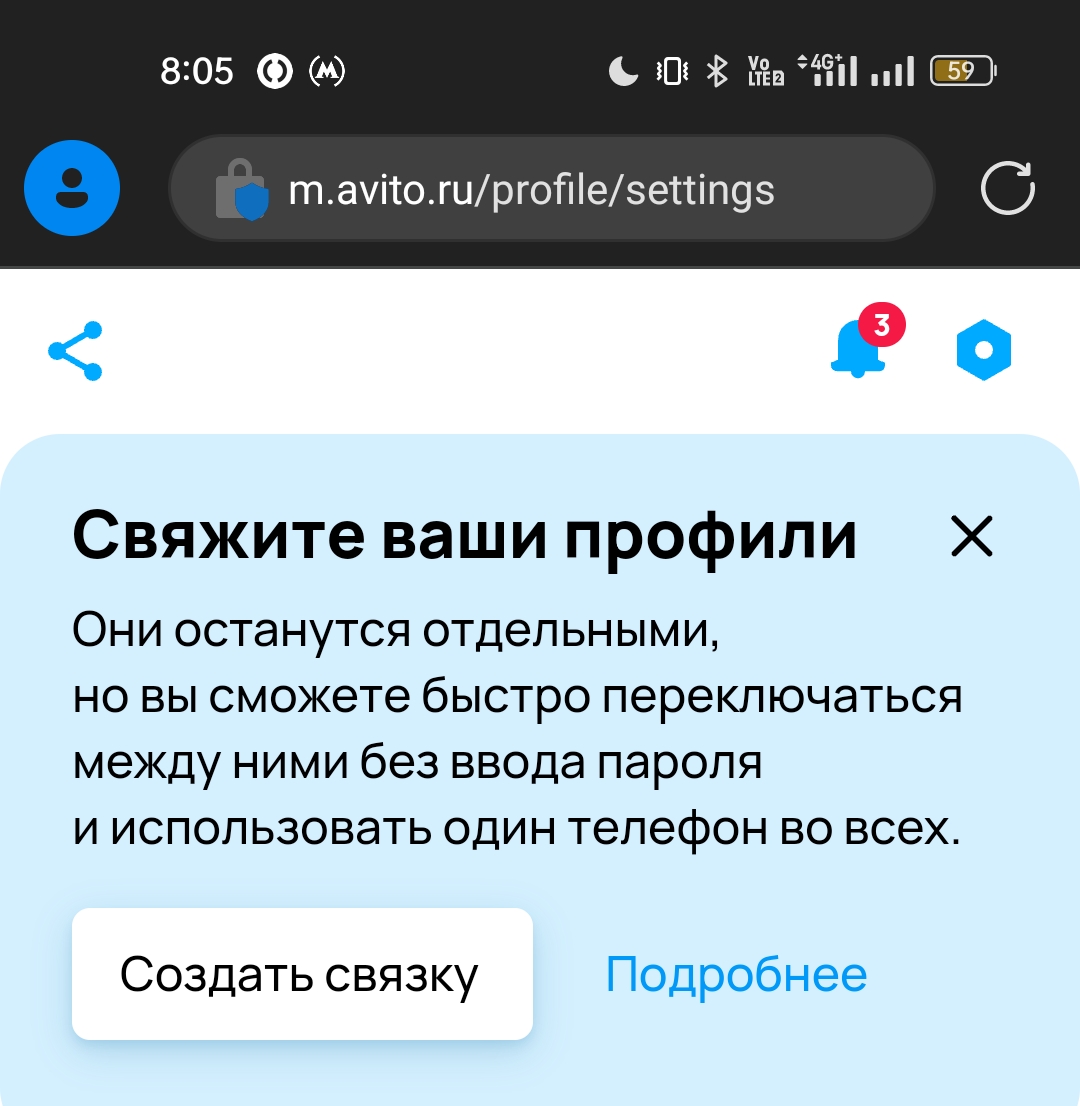Tap the share icon
Viewport: 1080px width, 1106px height.
tap(76, 351)
